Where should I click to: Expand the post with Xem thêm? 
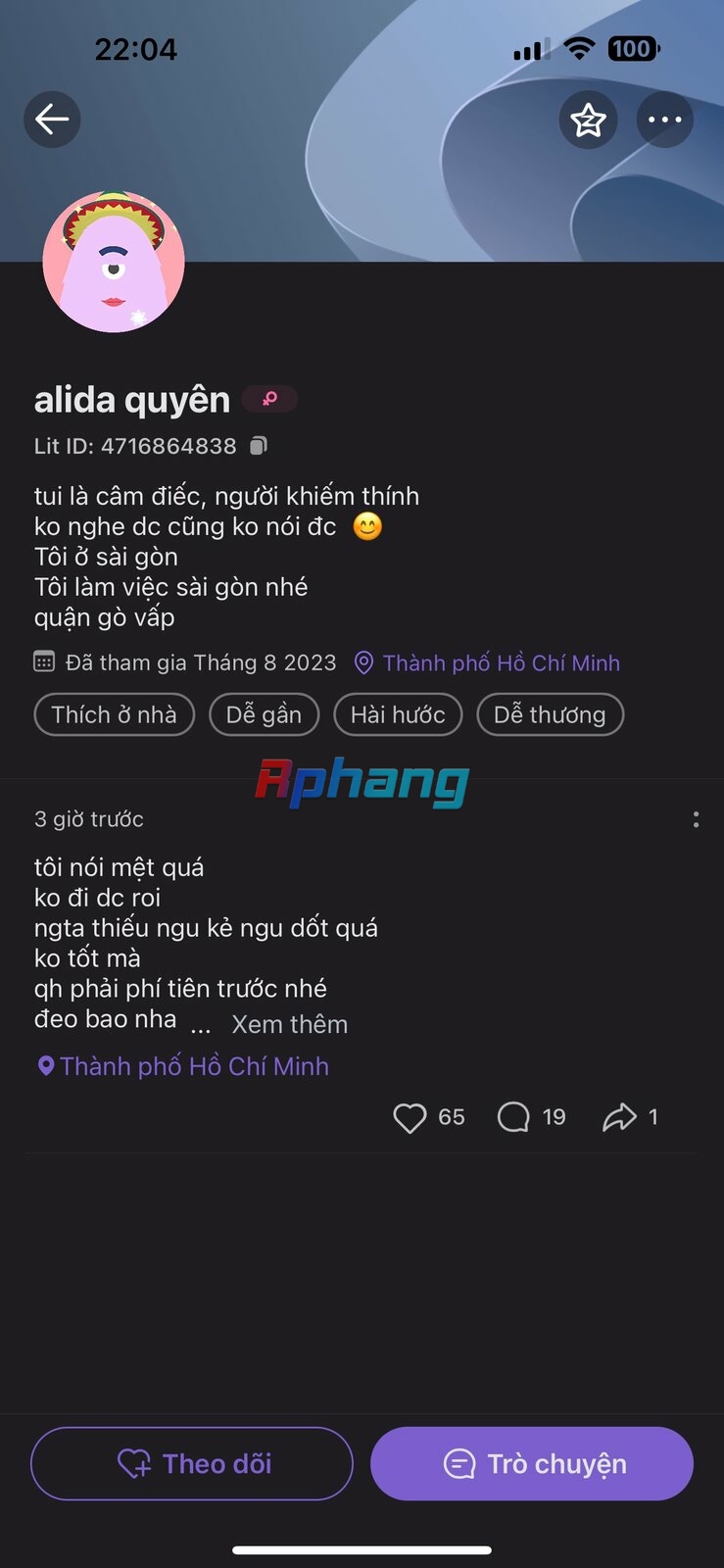point(290,1024)
